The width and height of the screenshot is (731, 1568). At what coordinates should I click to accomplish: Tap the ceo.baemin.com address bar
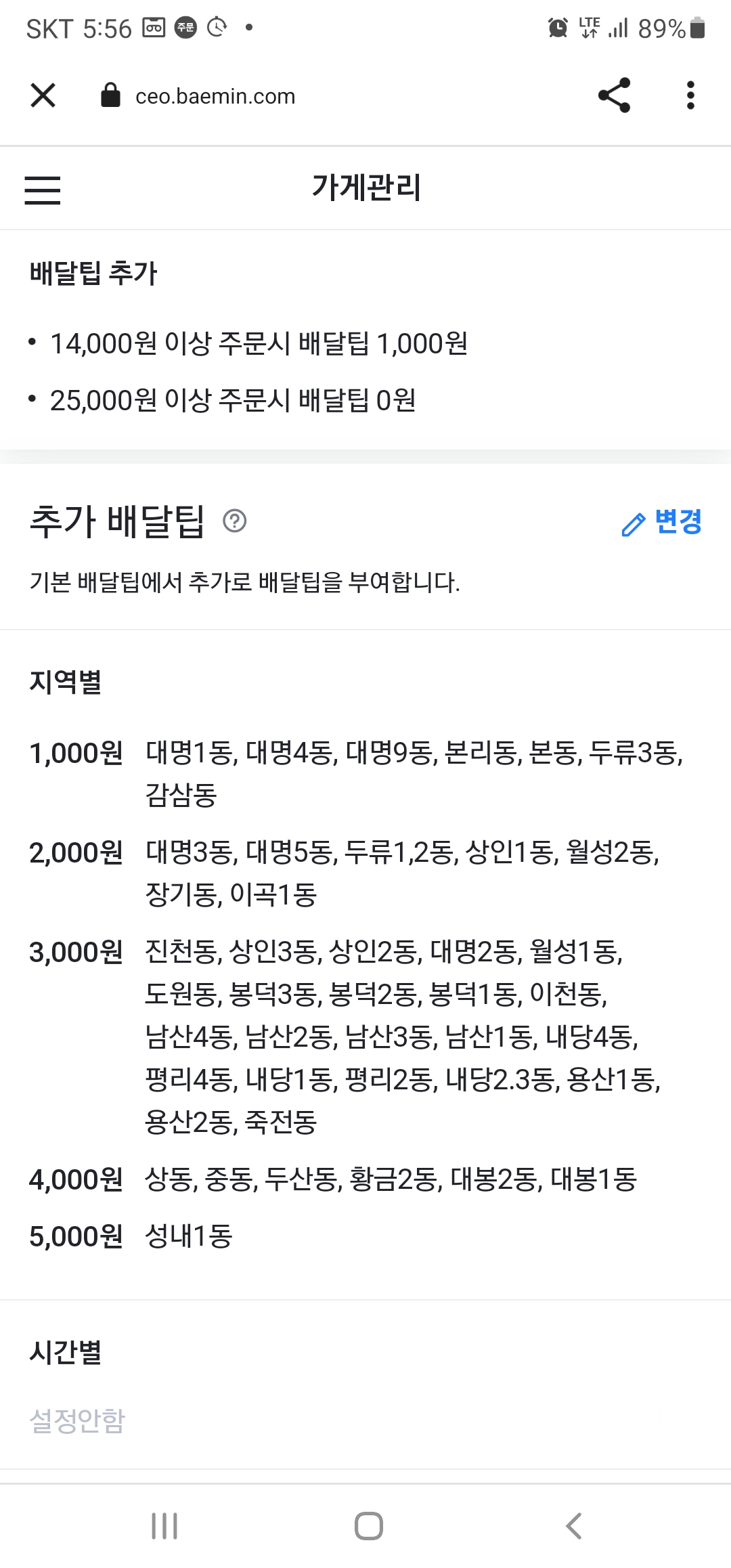(215, 96)
